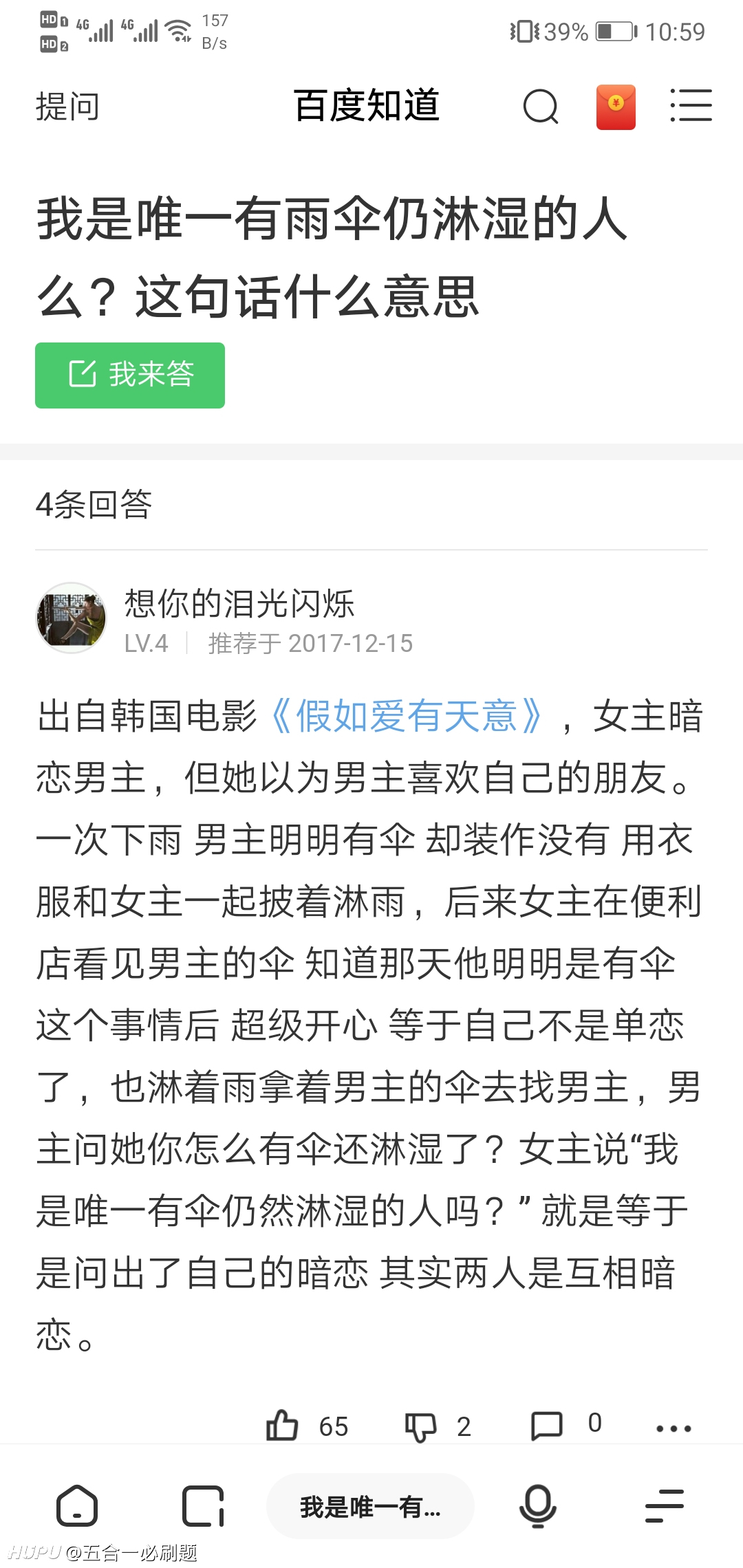Start voice search with microphone
The height and width of the screenshot is (1568, 743).
(x=537, y=1506)
